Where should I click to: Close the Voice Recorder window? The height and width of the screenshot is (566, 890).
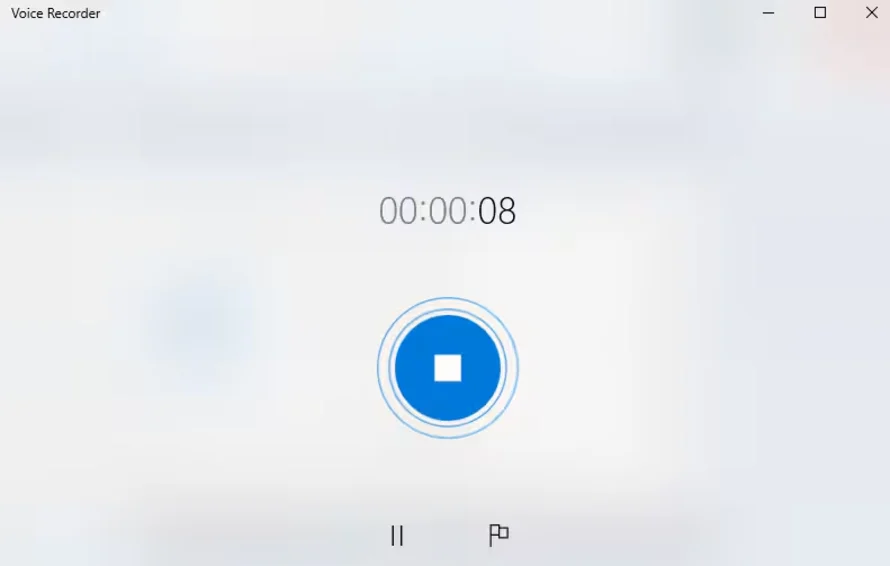click(x=871, y=13)
